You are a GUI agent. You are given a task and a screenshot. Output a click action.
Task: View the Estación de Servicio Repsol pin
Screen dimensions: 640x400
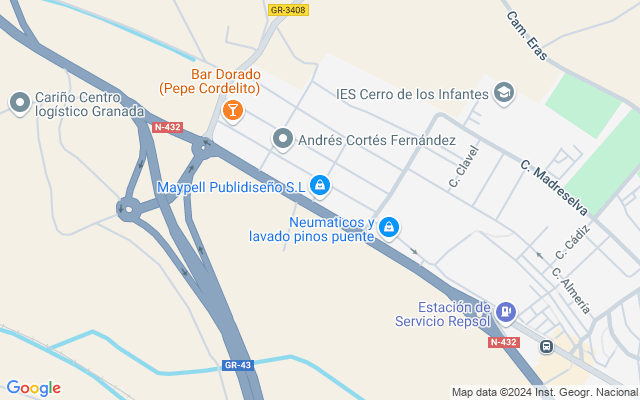(506, 313)
